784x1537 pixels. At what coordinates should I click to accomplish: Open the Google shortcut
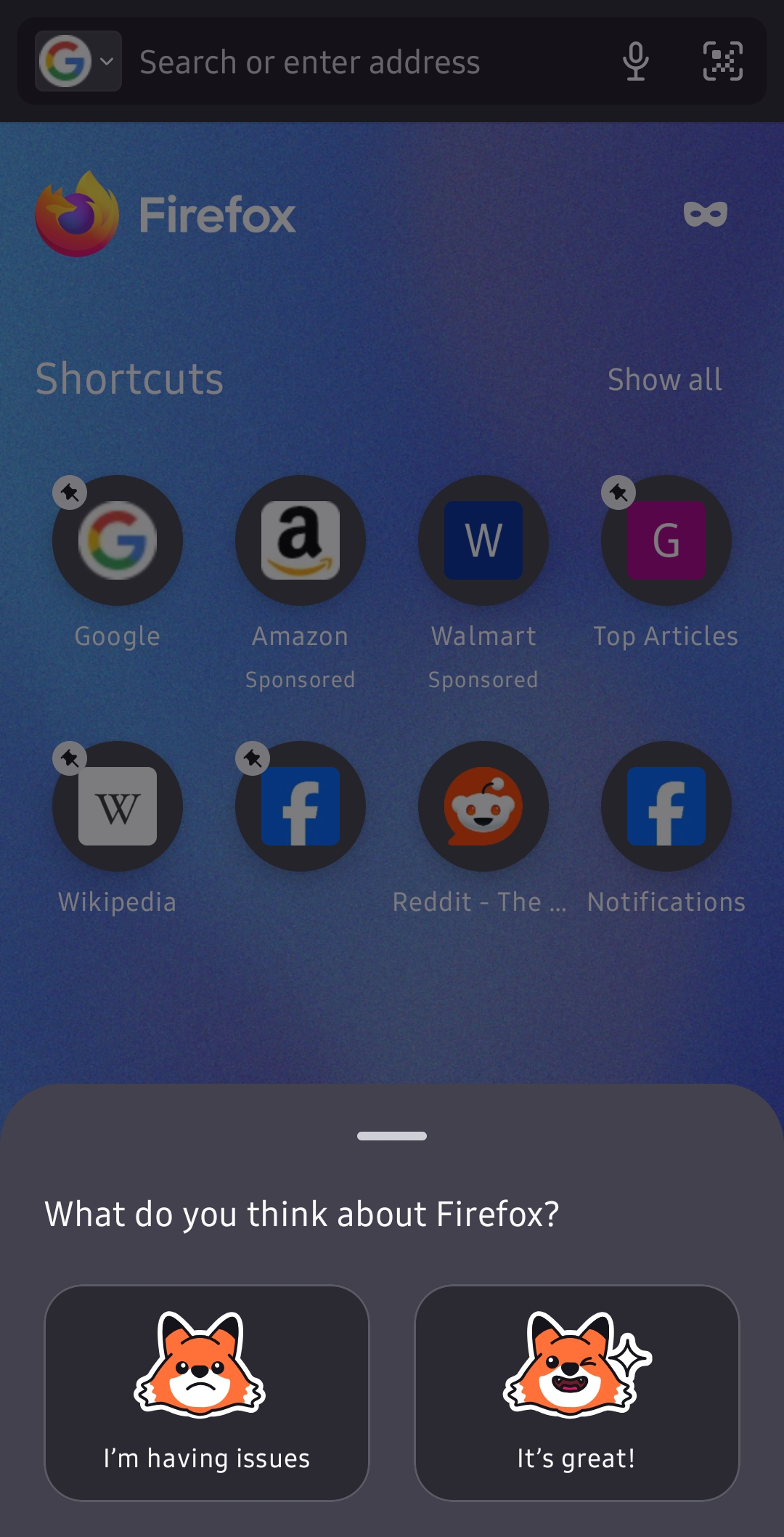118,540
